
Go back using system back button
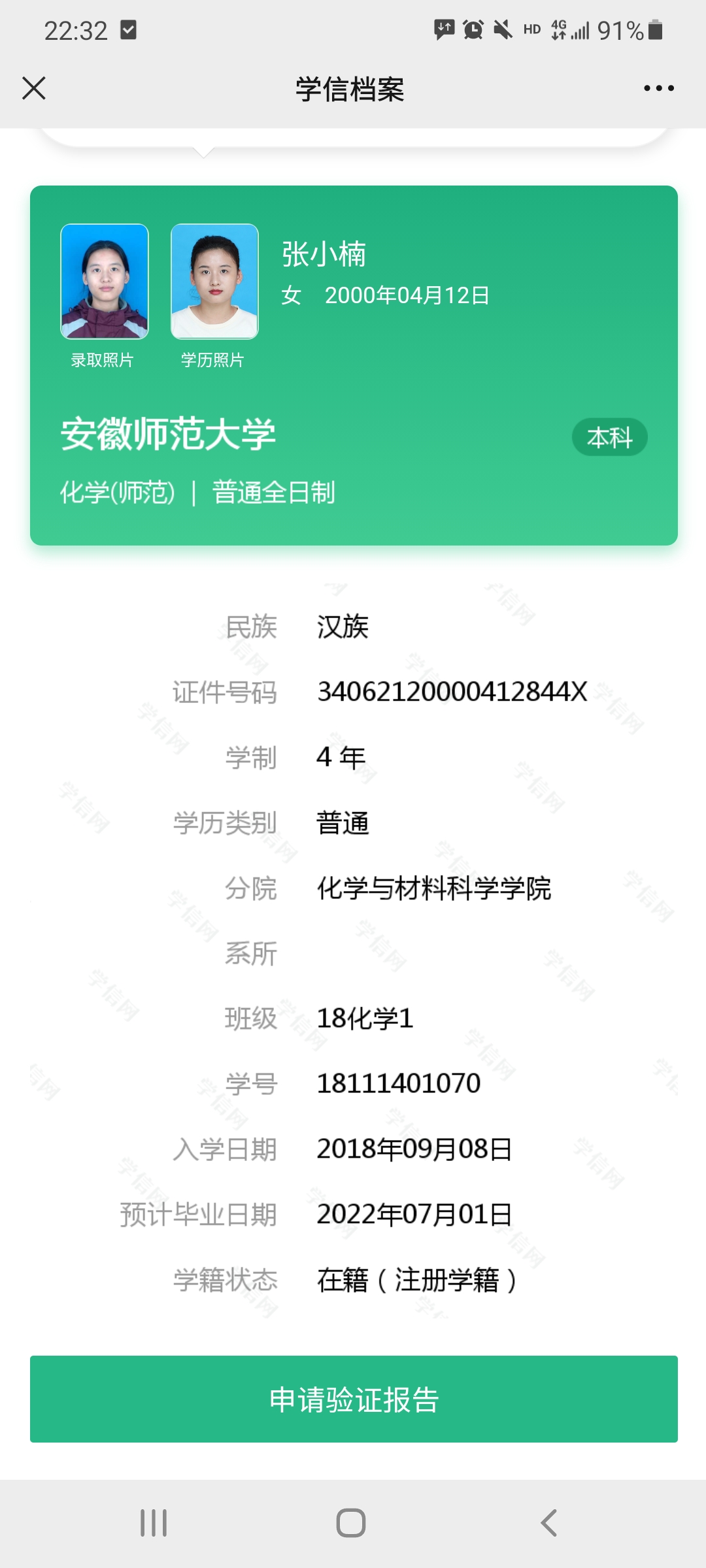pos(549,1523)
